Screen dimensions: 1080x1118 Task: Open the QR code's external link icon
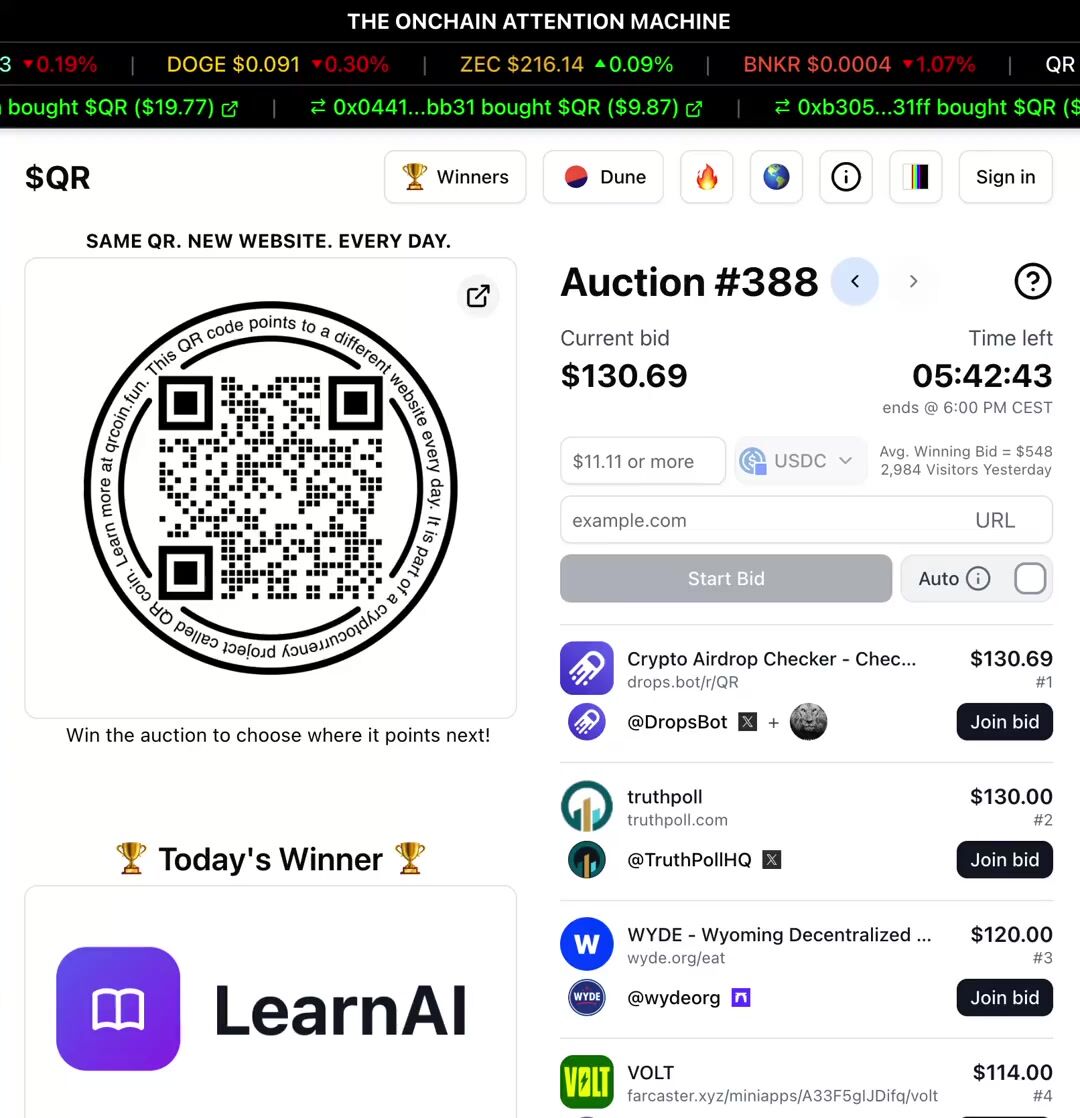(478, 295)
